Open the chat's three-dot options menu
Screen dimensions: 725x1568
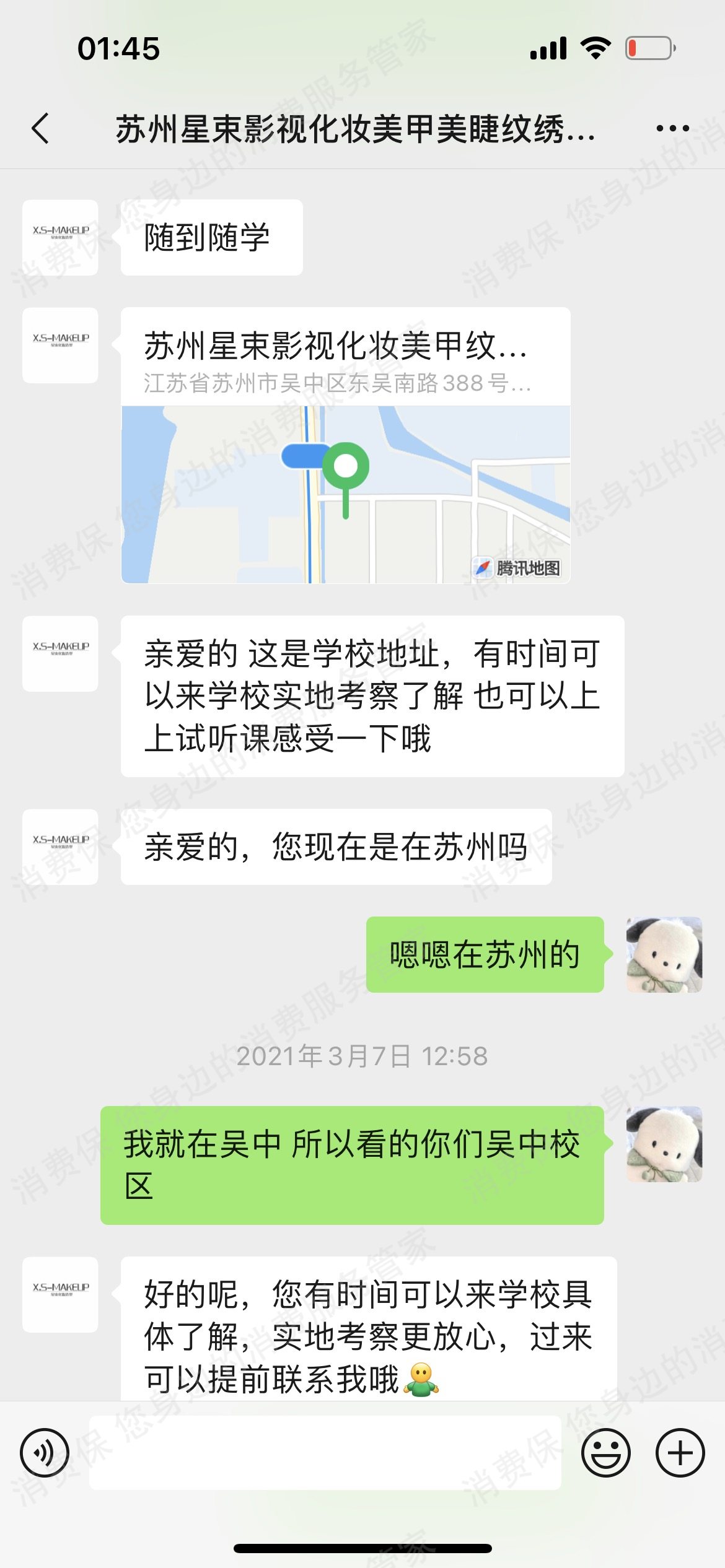(672, 129)
